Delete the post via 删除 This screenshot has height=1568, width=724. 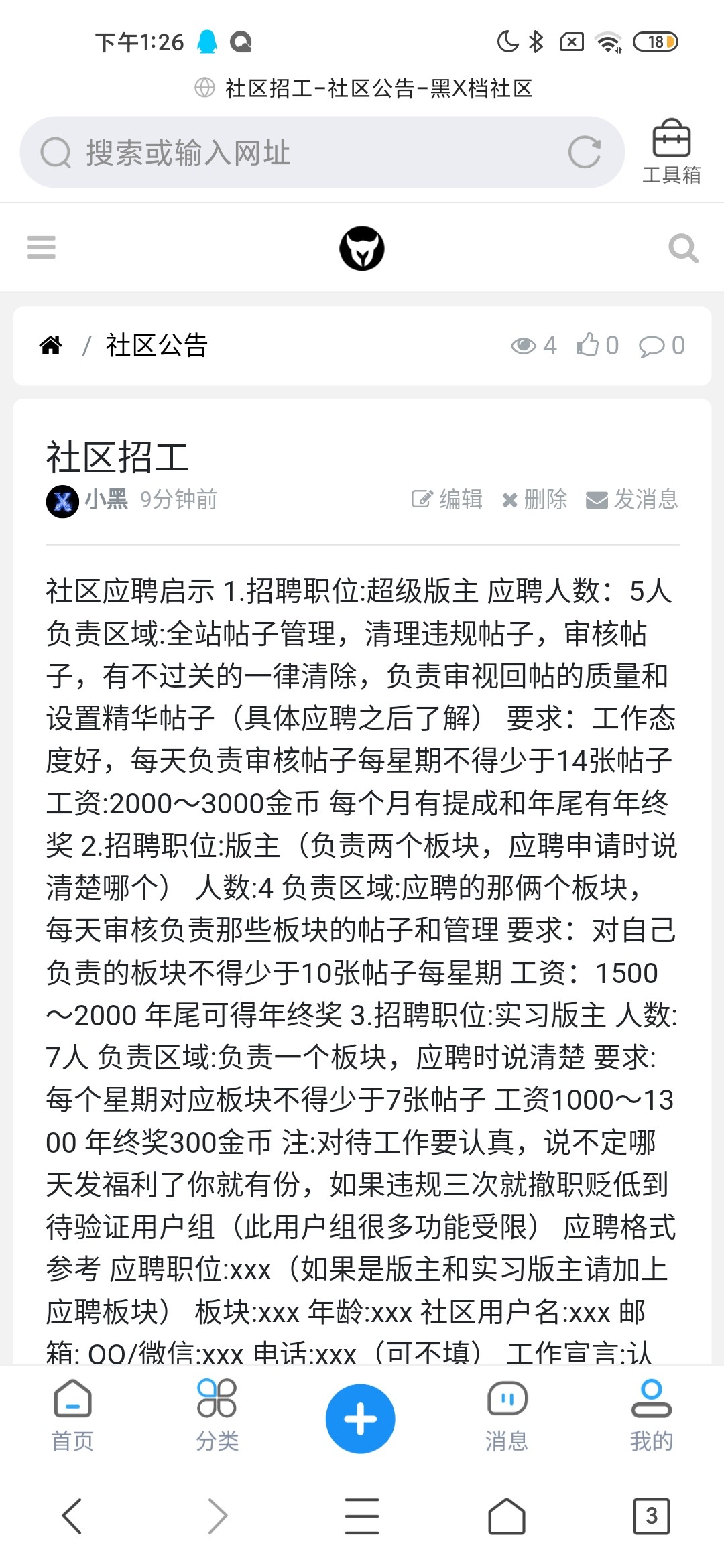click(x=535, y=499)
